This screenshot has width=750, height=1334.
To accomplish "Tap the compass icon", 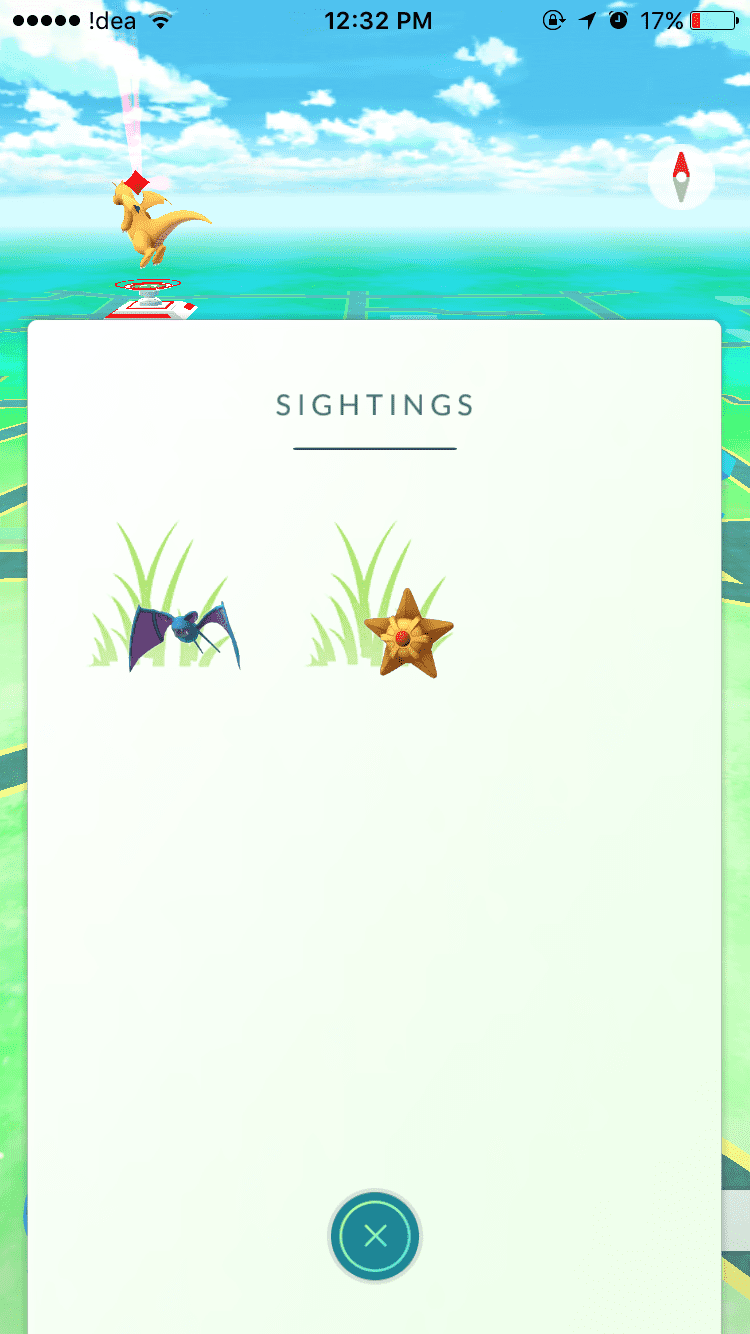I will coord(681,177).
